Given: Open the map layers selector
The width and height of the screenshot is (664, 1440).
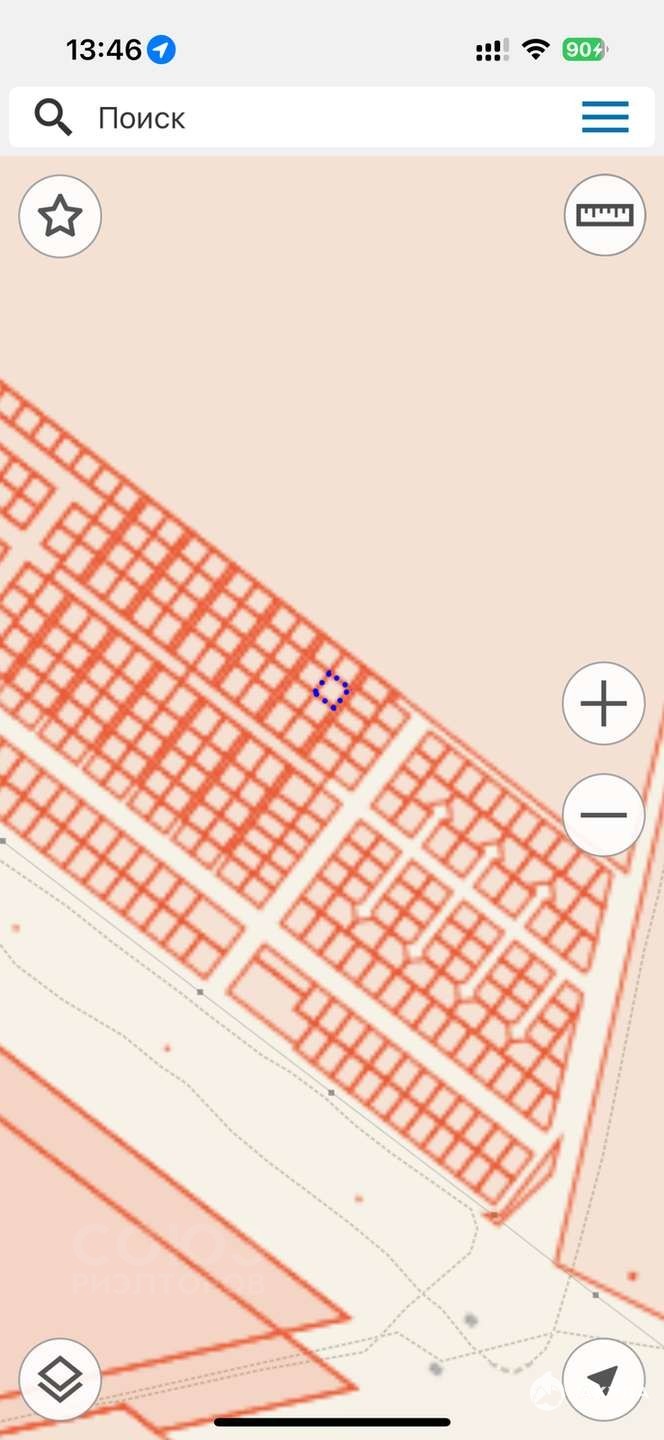Looking at the screenshot, I should [x=60, y=1380].
